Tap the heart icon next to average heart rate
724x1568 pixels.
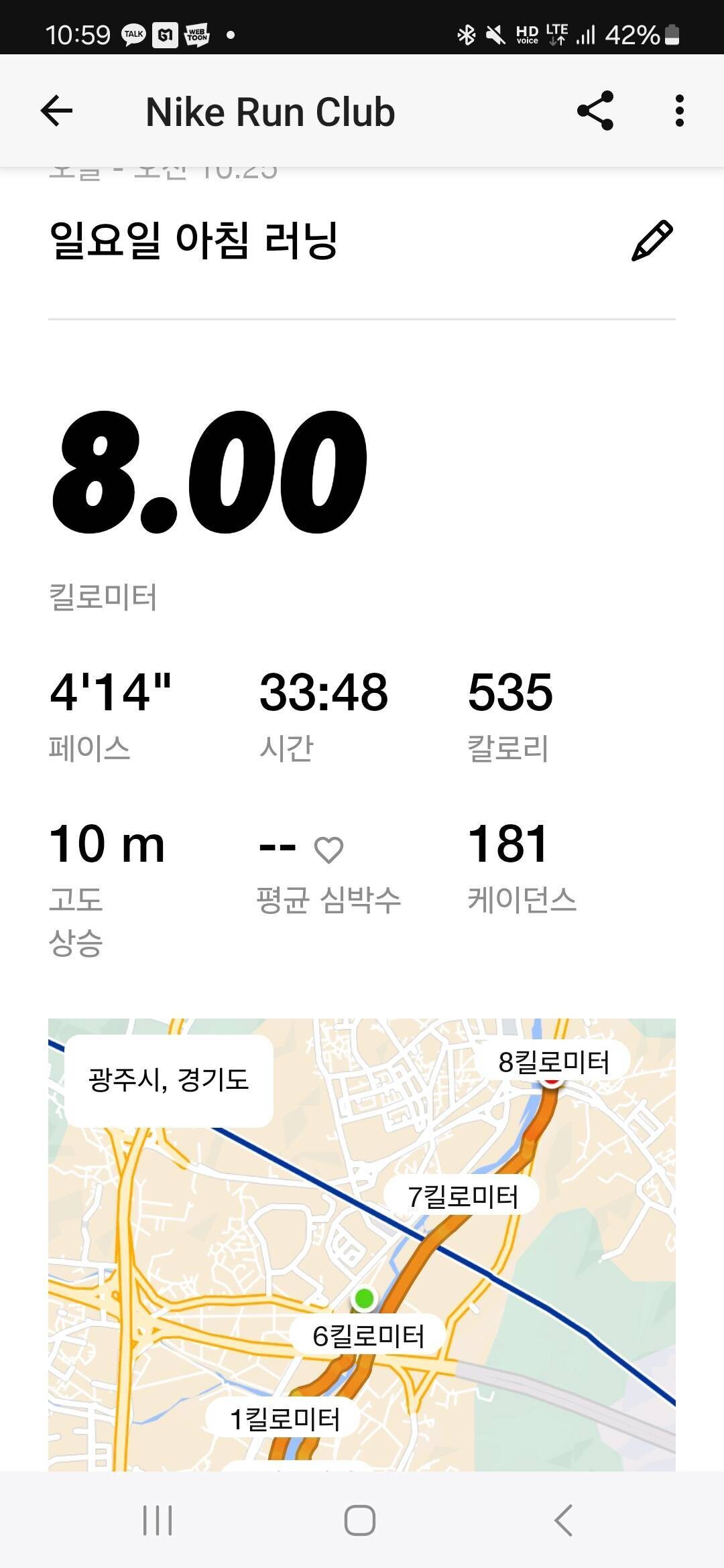(x=330, y=850)
